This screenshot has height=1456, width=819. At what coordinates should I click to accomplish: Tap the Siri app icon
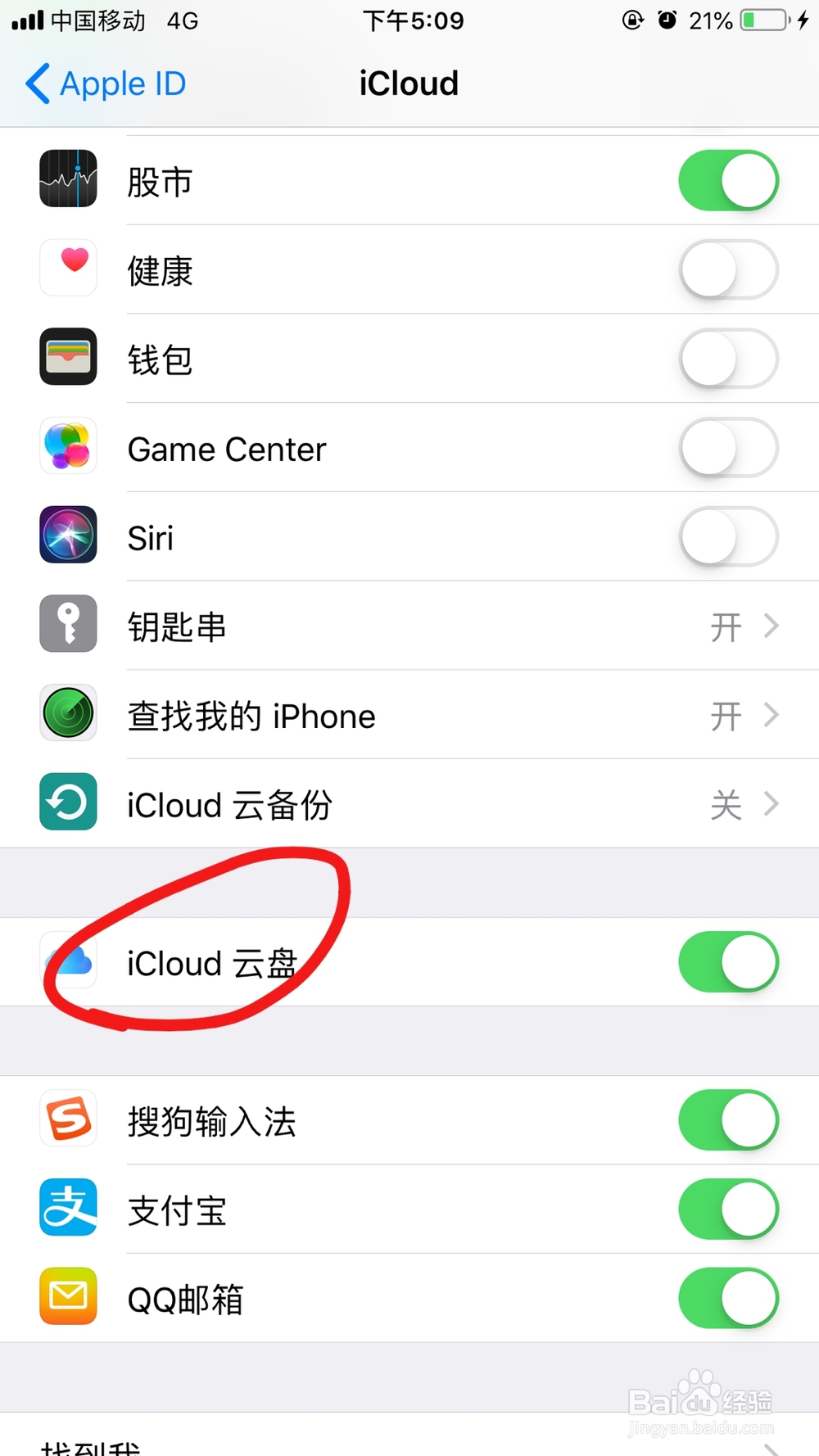pos(68,535)
